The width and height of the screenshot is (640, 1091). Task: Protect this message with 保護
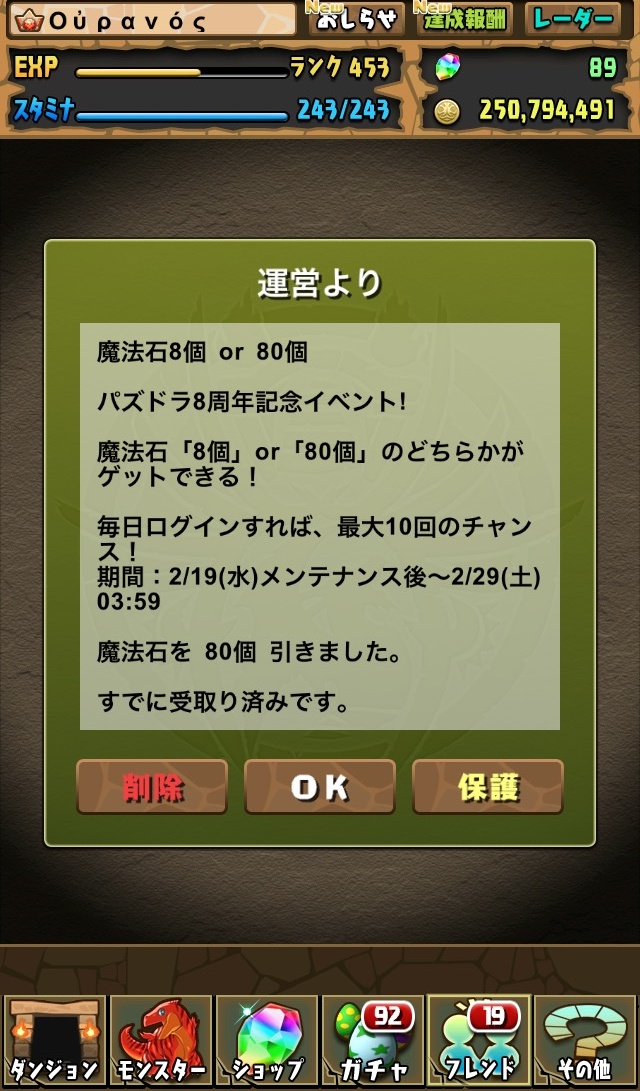488,787
